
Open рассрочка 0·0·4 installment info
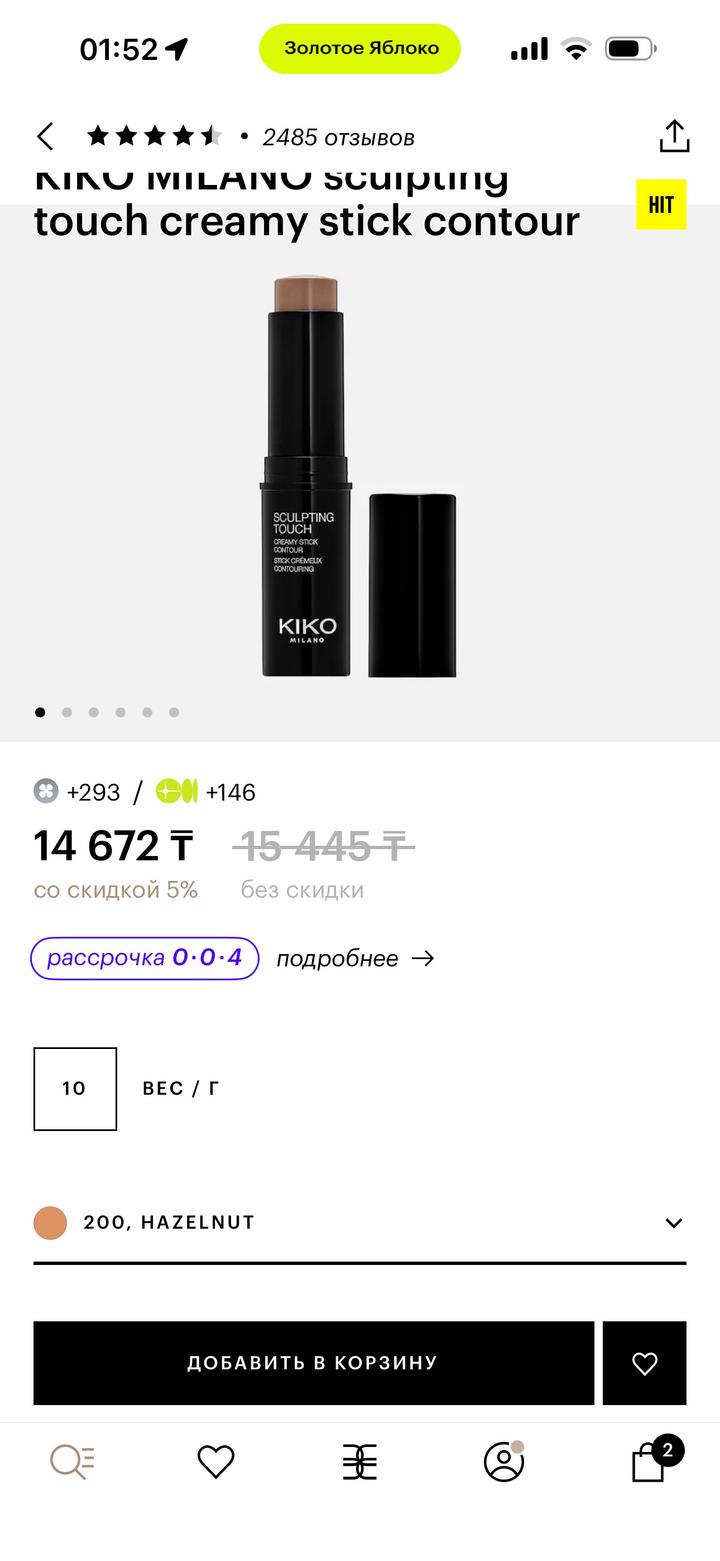(x=145, y=958)
